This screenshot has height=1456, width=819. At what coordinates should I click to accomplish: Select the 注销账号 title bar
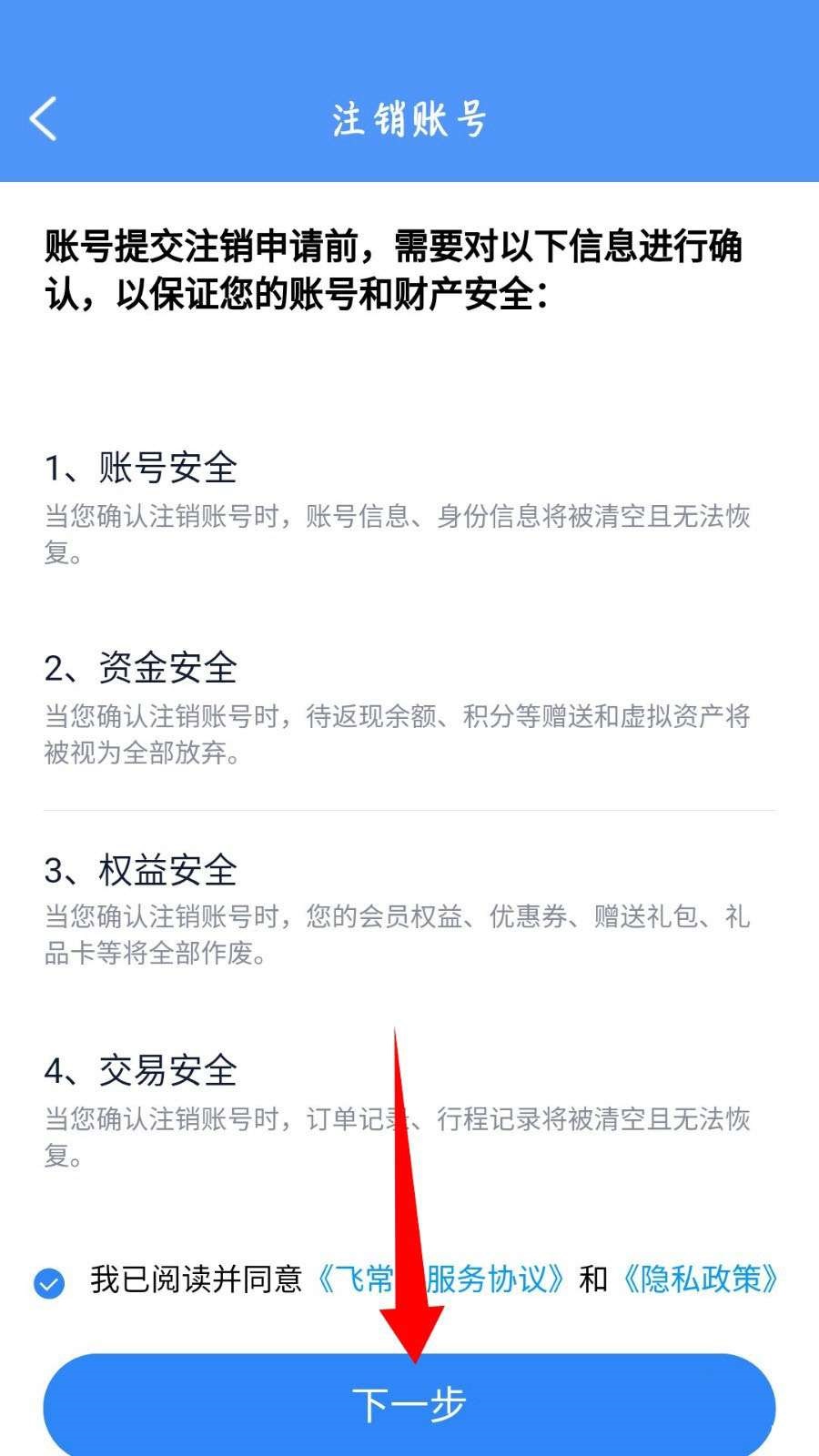click(409, 116)
